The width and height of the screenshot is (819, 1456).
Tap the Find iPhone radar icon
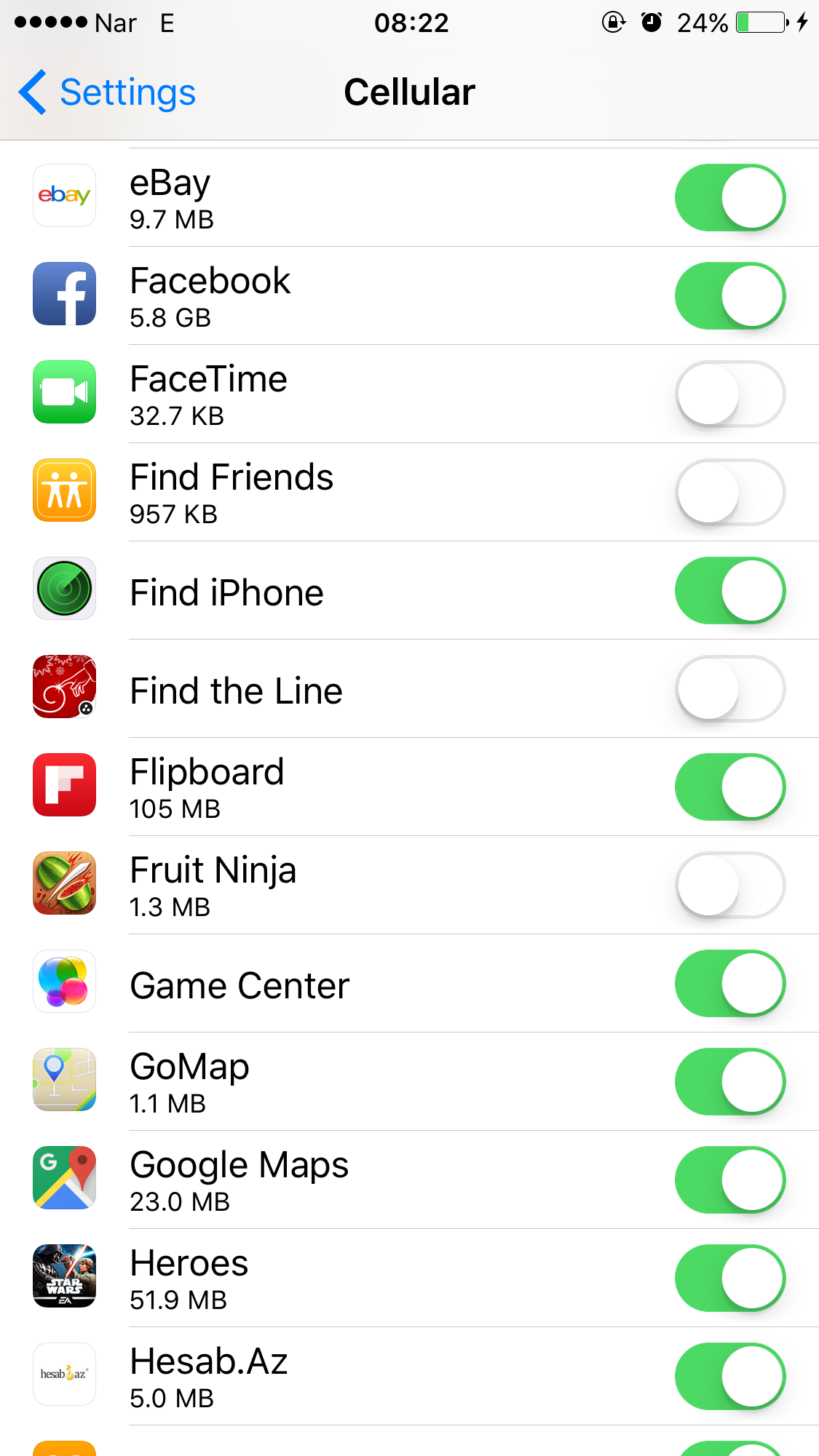point(64,589)
